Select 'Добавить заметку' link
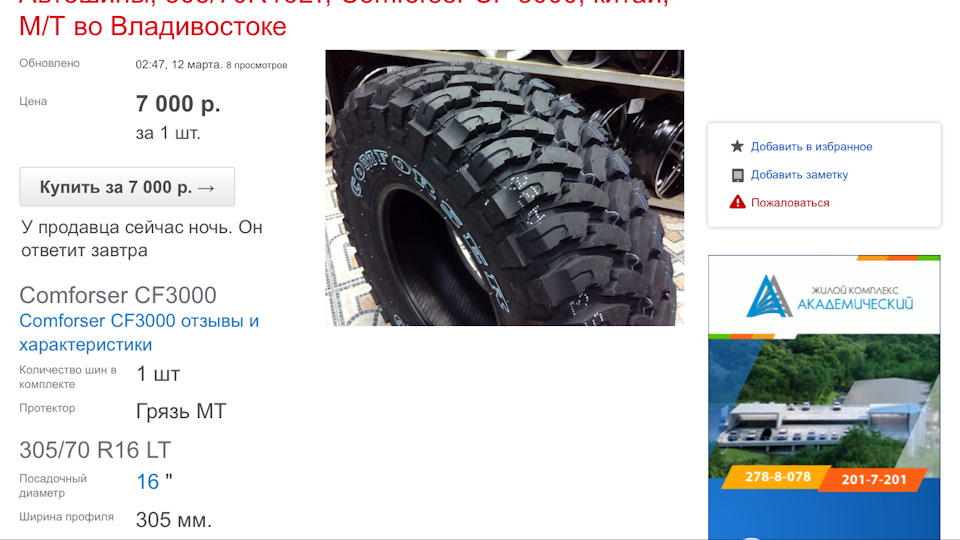The height and width of the screenshot is (540, 960). pyautogui.click(x=799, y=175)
